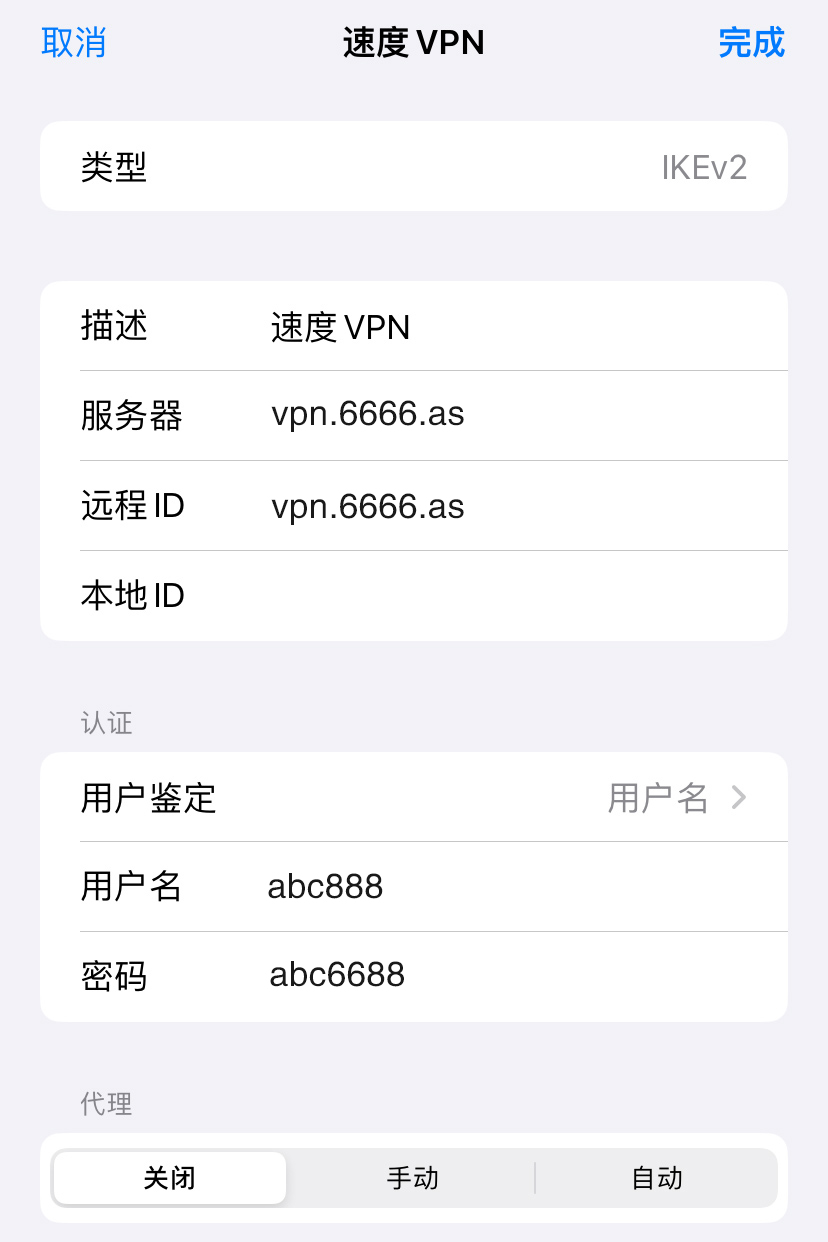Tap the 认证 section header
The height and width of the screenshot is (1242, 828).
pos(108,724)
